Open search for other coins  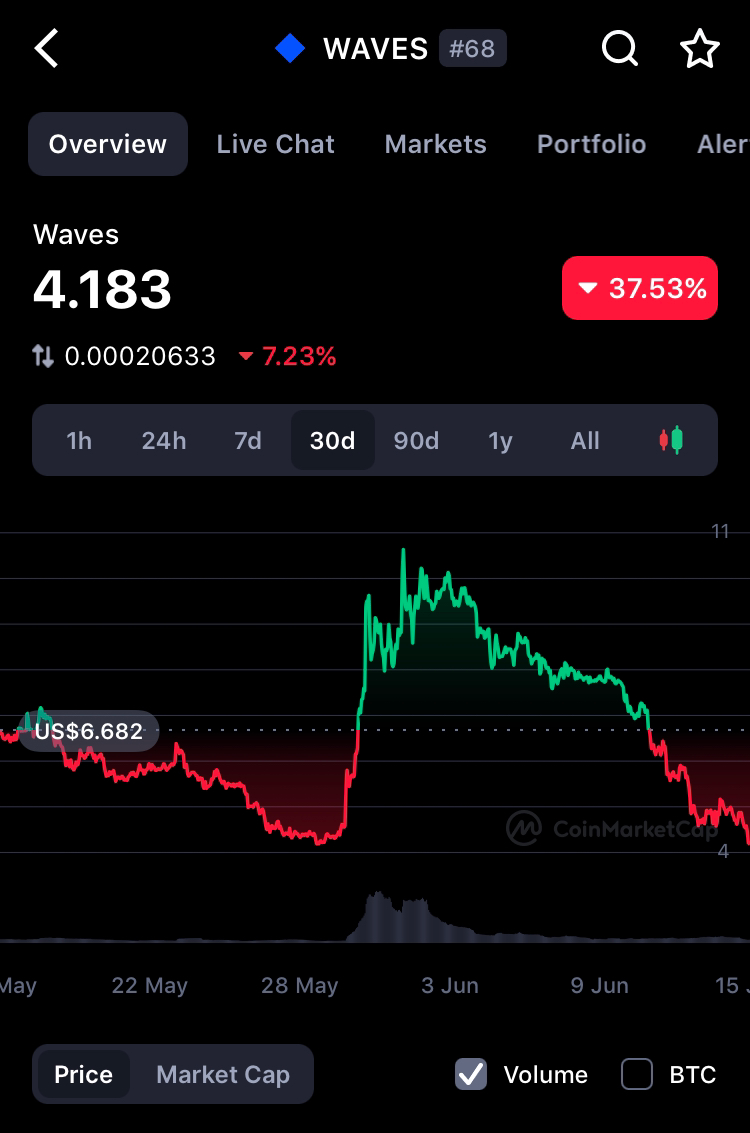click(620, 48)
